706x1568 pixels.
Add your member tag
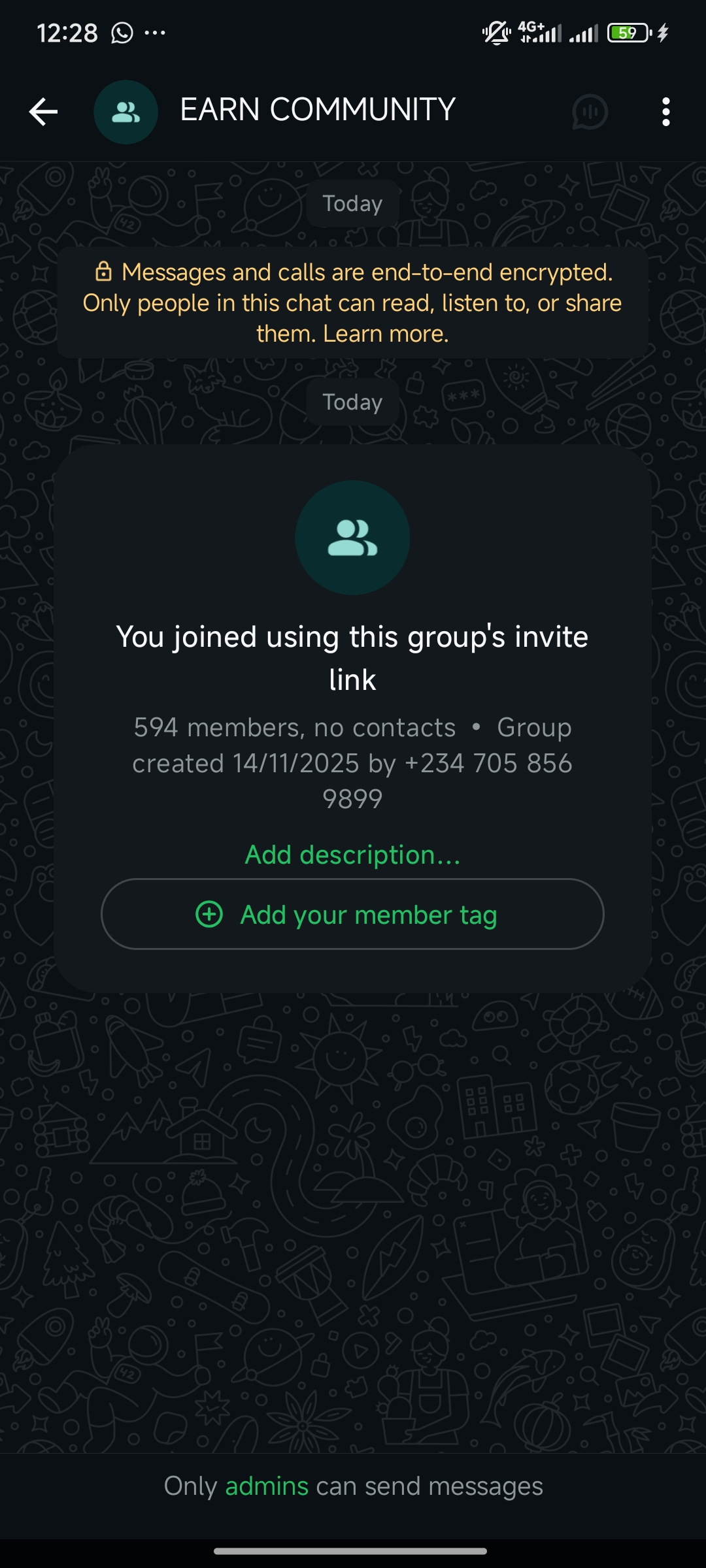[x=352, y=914]
